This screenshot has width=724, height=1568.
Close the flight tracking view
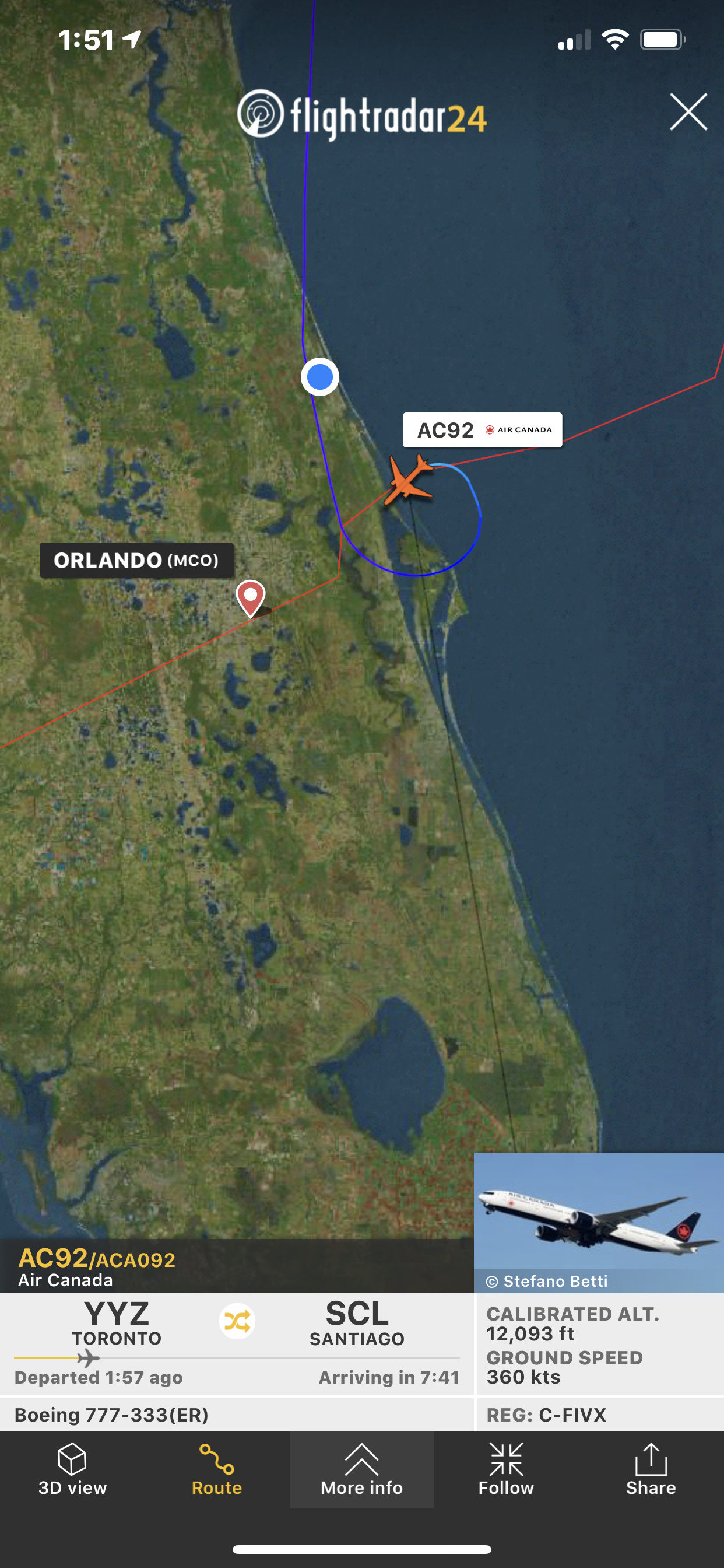tap(688, 112)
